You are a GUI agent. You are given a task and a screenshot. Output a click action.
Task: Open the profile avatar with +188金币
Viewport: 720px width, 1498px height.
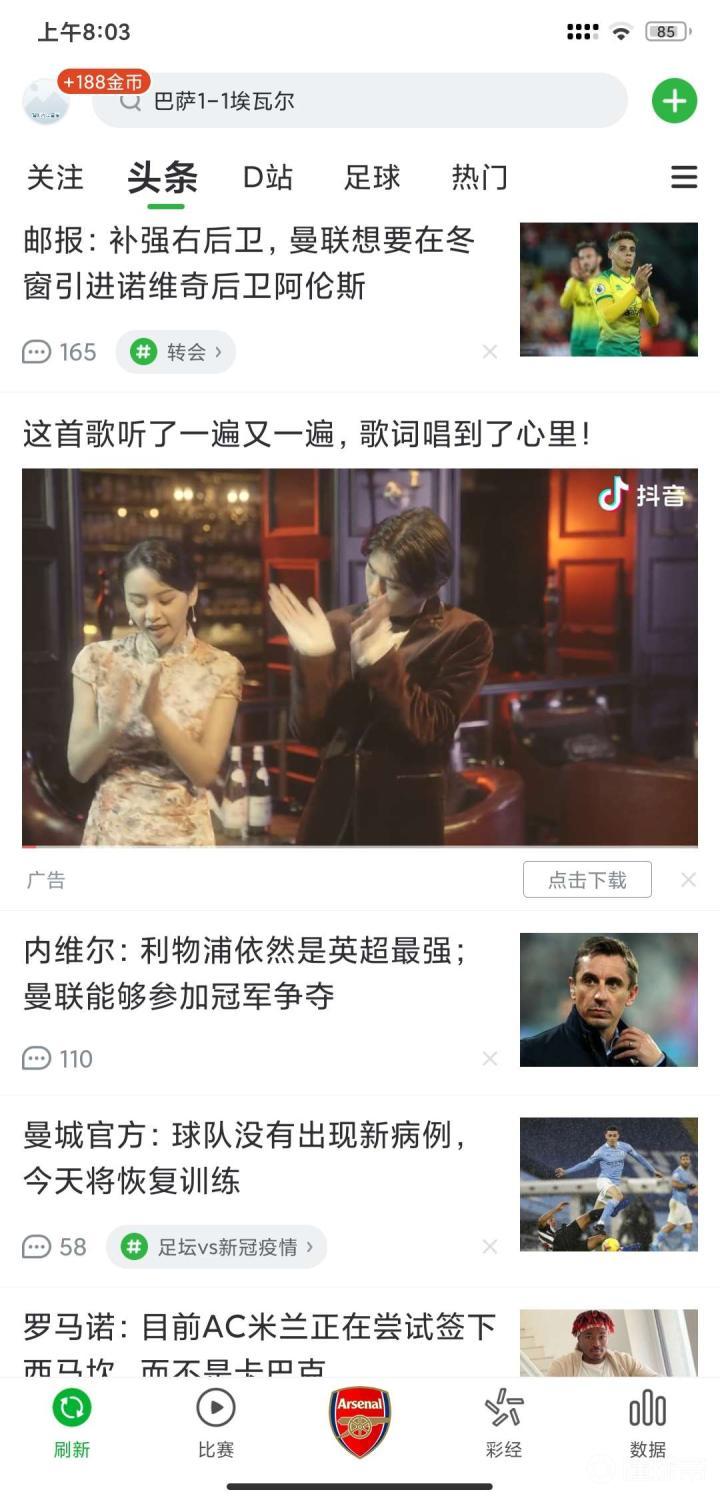(45, 101)
